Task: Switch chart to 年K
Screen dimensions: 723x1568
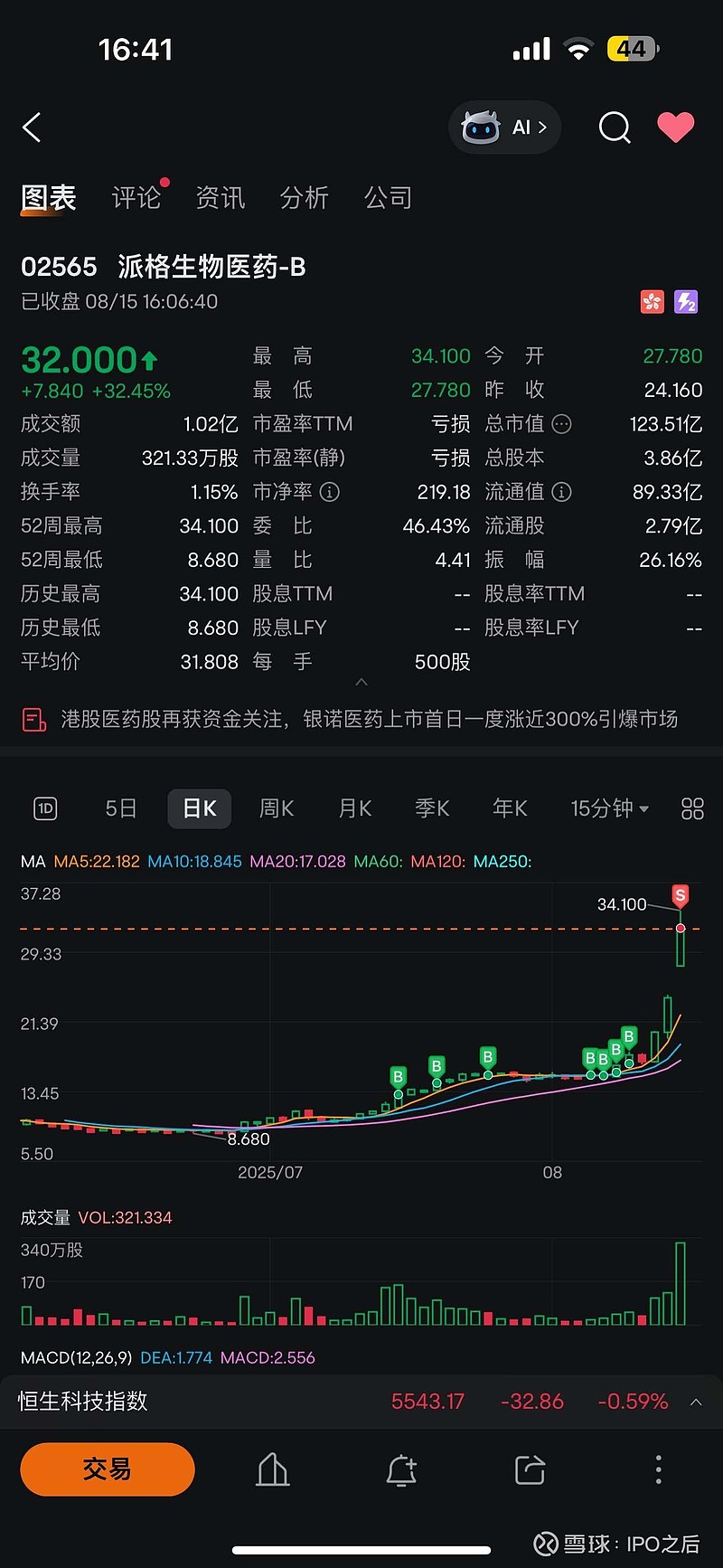Action: tap(510, 808)
